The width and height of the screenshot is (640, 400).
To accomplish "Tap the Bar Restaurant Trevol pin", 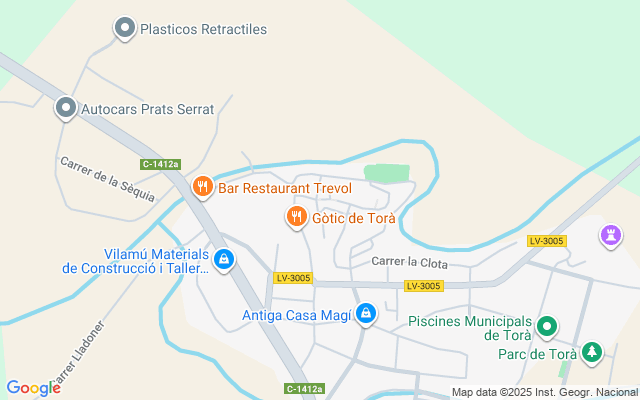I will (203, 186).
